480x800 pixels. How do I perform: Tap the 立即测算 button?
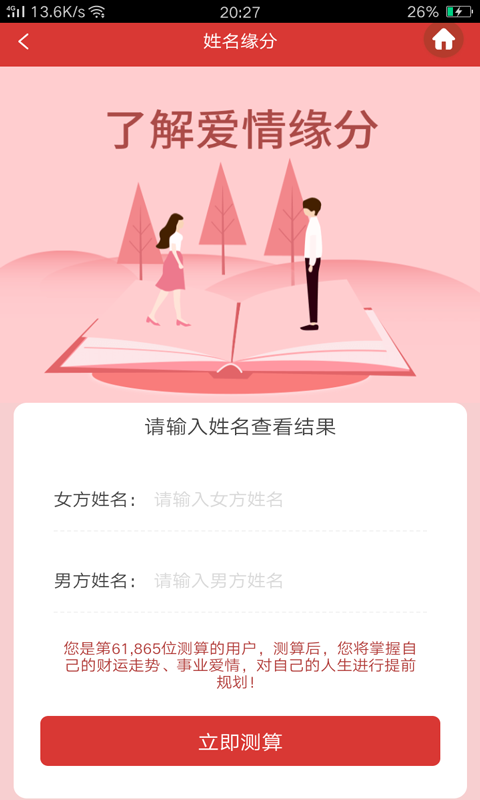tap(240, 741)
